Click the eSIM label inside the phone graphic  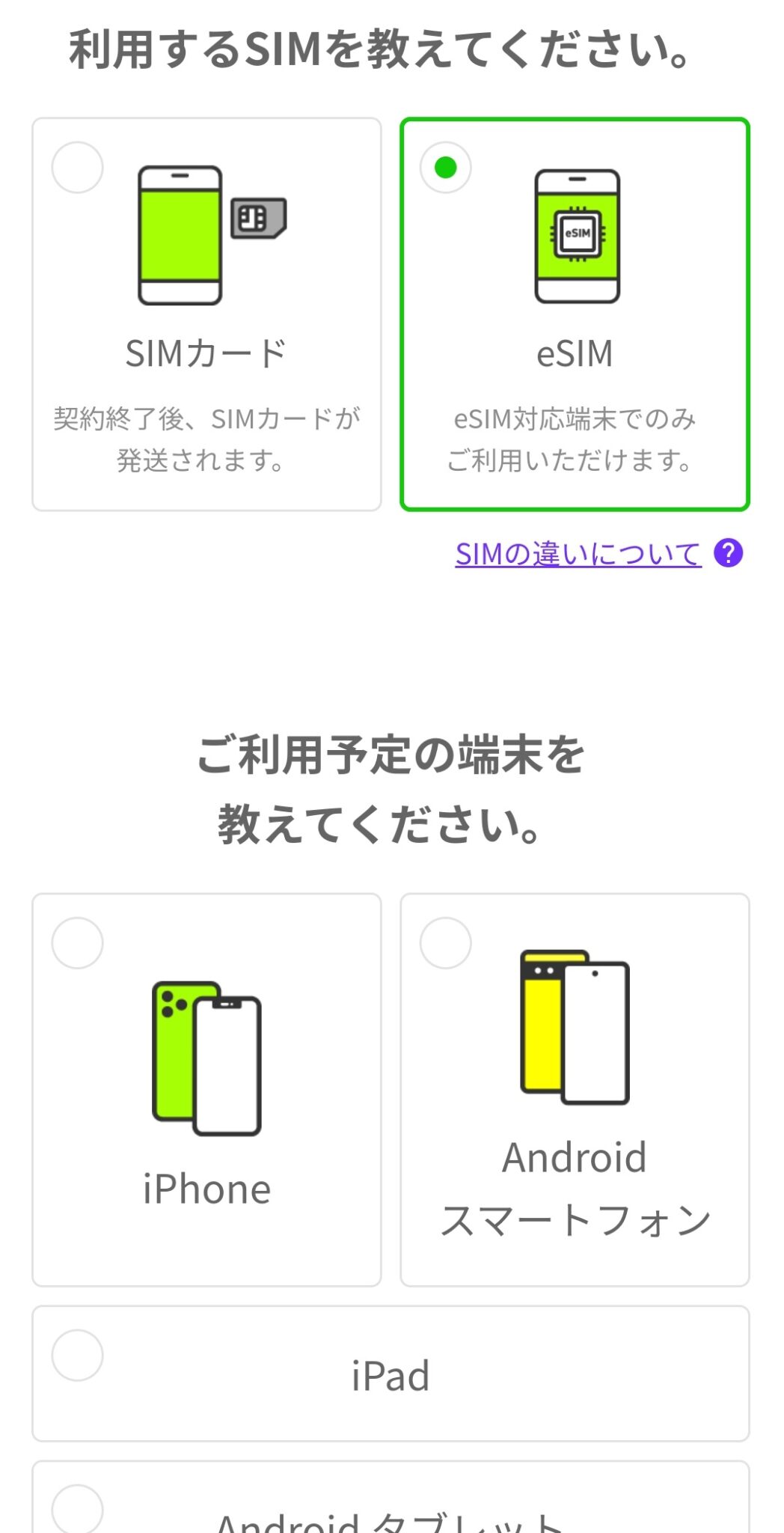pos(578,234)
